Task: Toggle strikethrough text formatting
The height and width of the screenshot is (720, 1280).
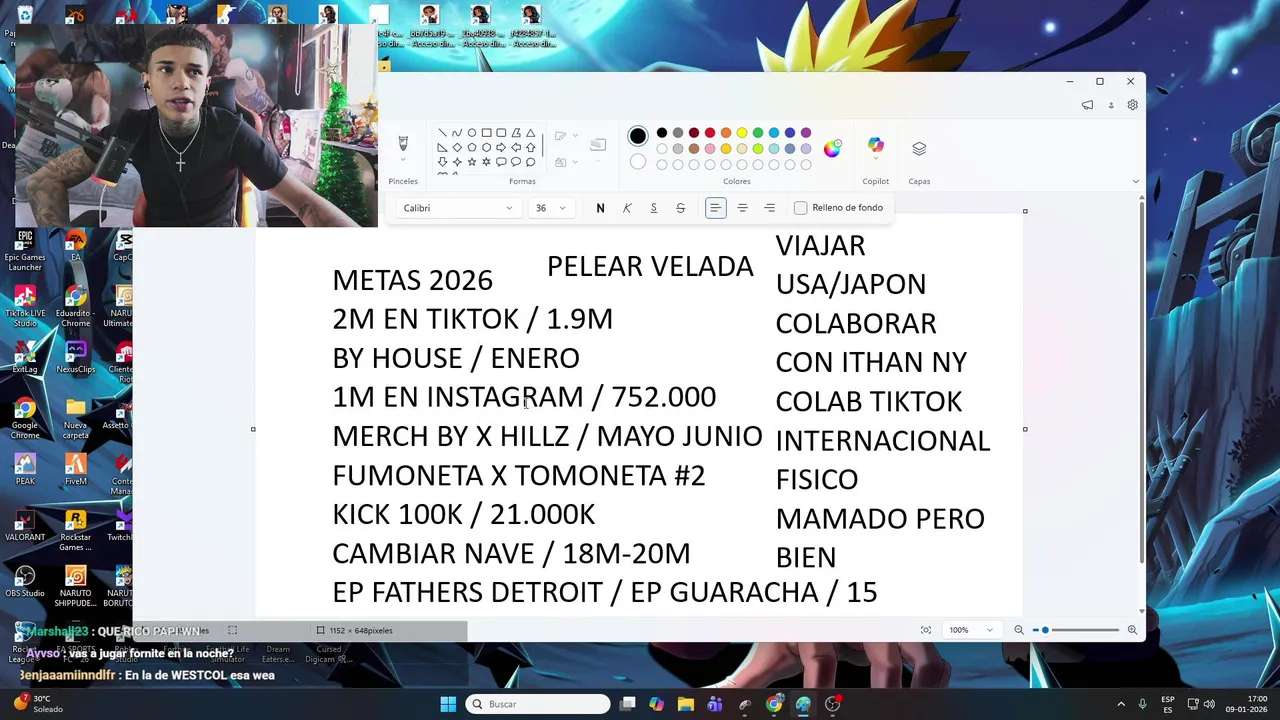Action: (x=680, y=208)
